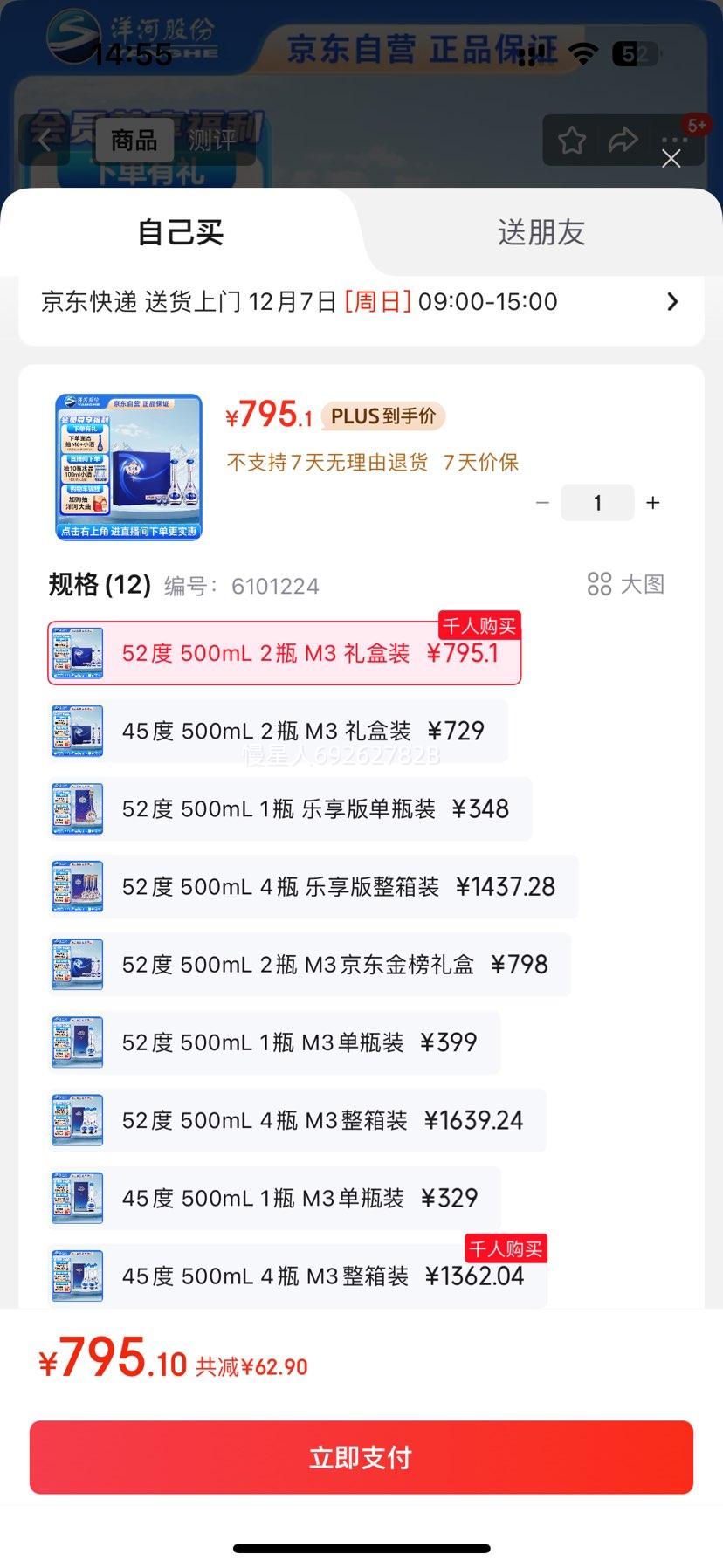Pick 45度 4瓶 M3整箱装 ¥1362.04
Screen dimensions: 723x1568
point(297,1276)
